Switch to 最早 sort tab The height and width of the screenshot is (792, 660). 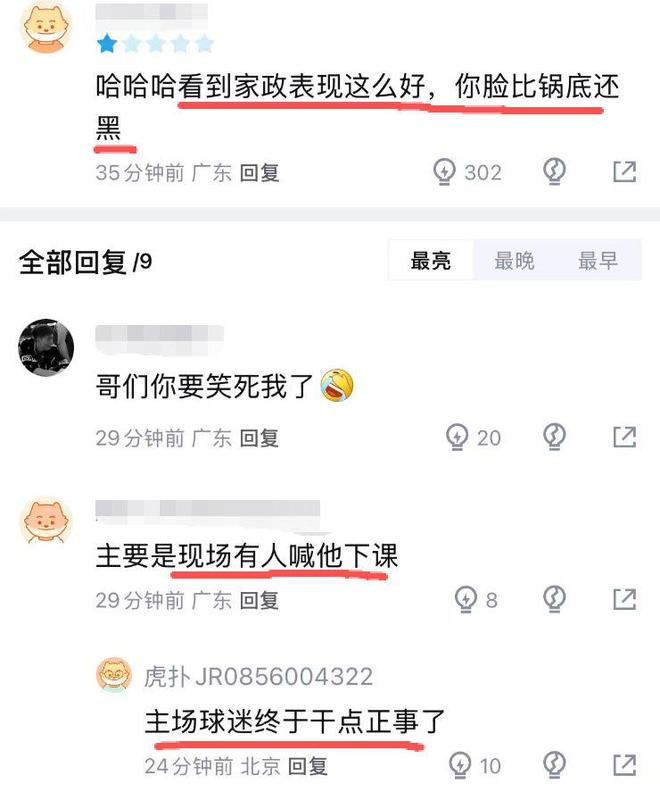point(597,262)
